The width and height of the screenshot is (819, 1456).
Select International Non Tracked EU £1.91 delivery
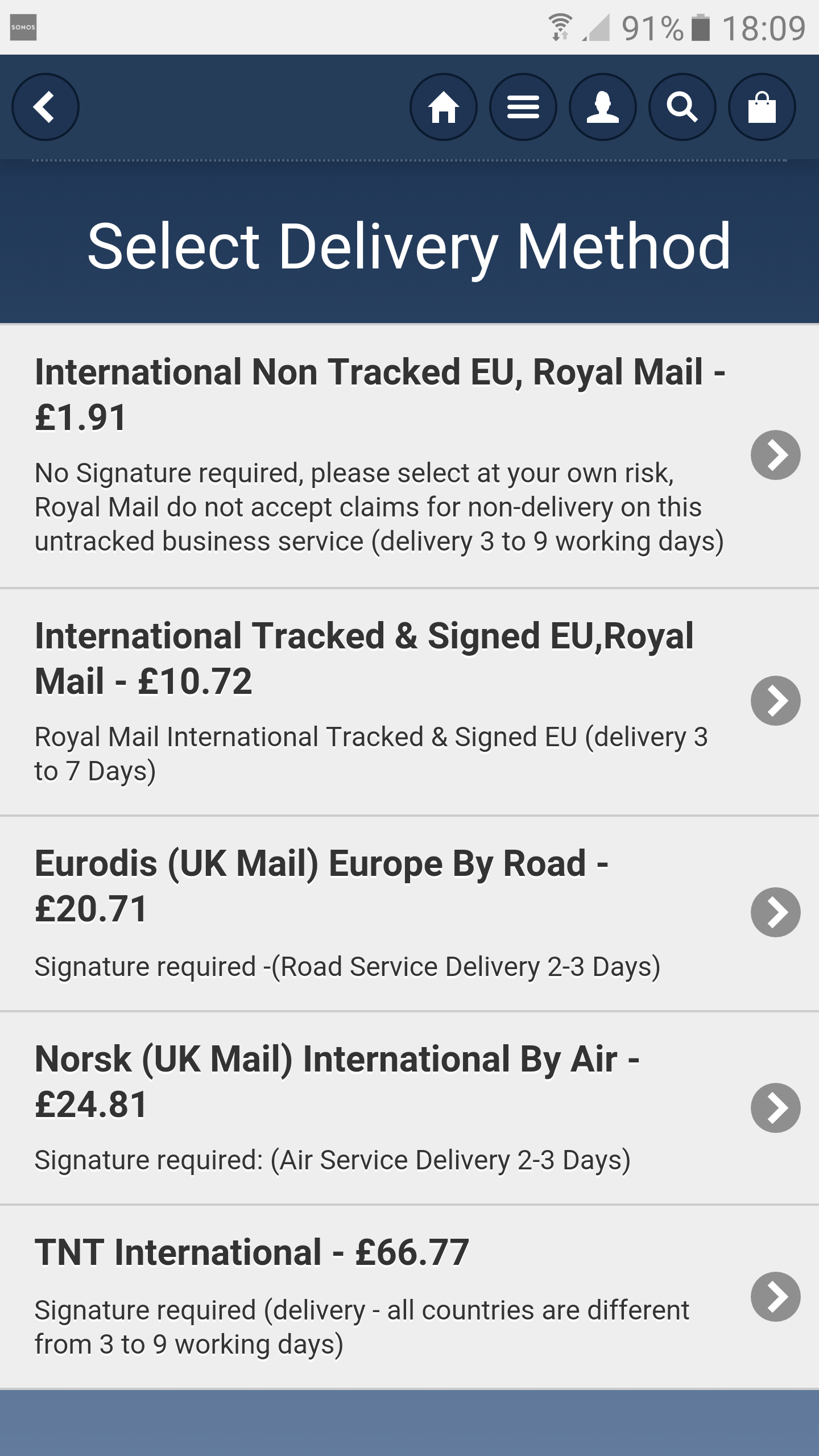409,456
